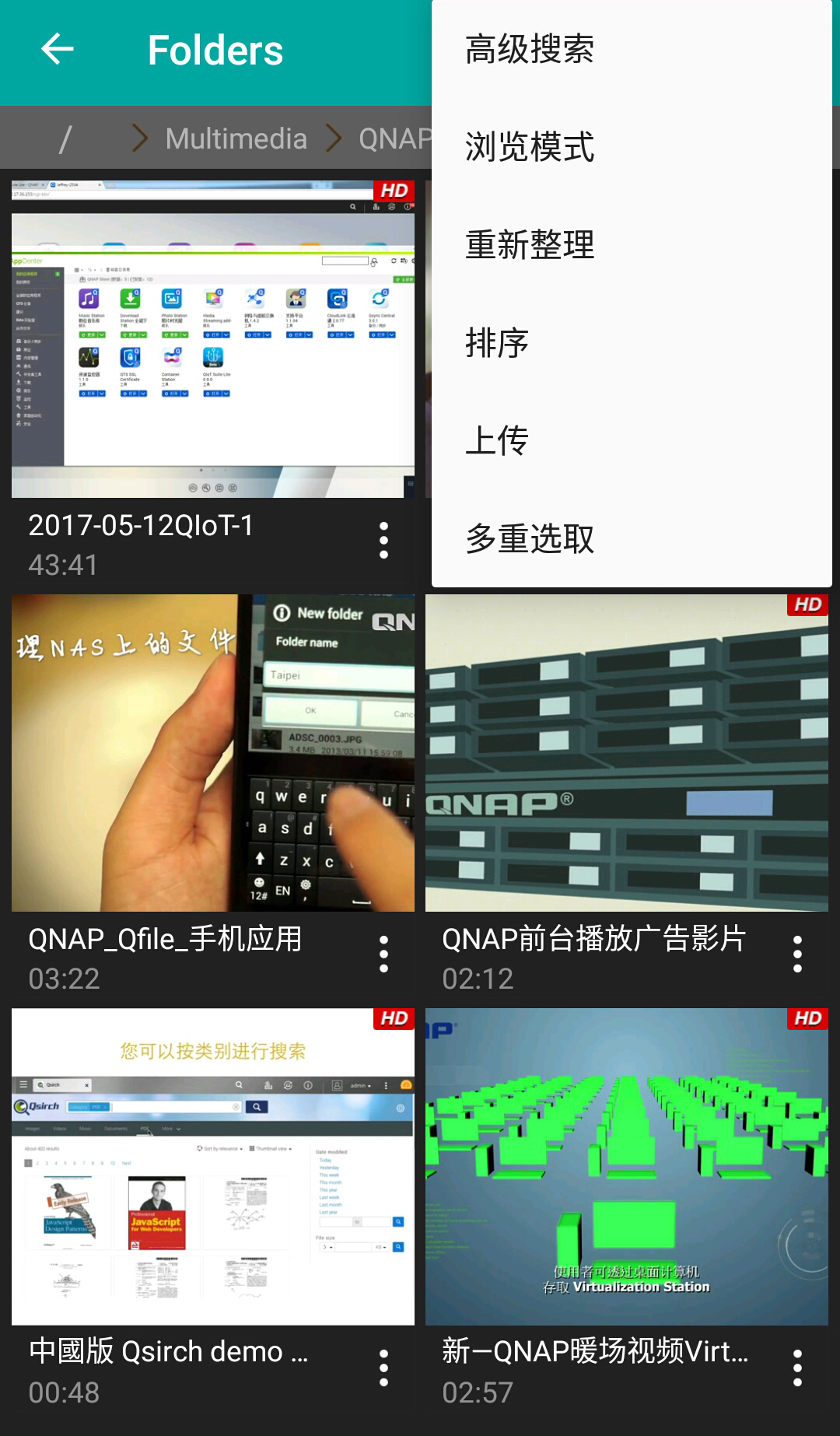Open options menu for 新—QNAP暖场视频 video
The width and height of the screenshot is (840, 1436).
coord(796,1368)
